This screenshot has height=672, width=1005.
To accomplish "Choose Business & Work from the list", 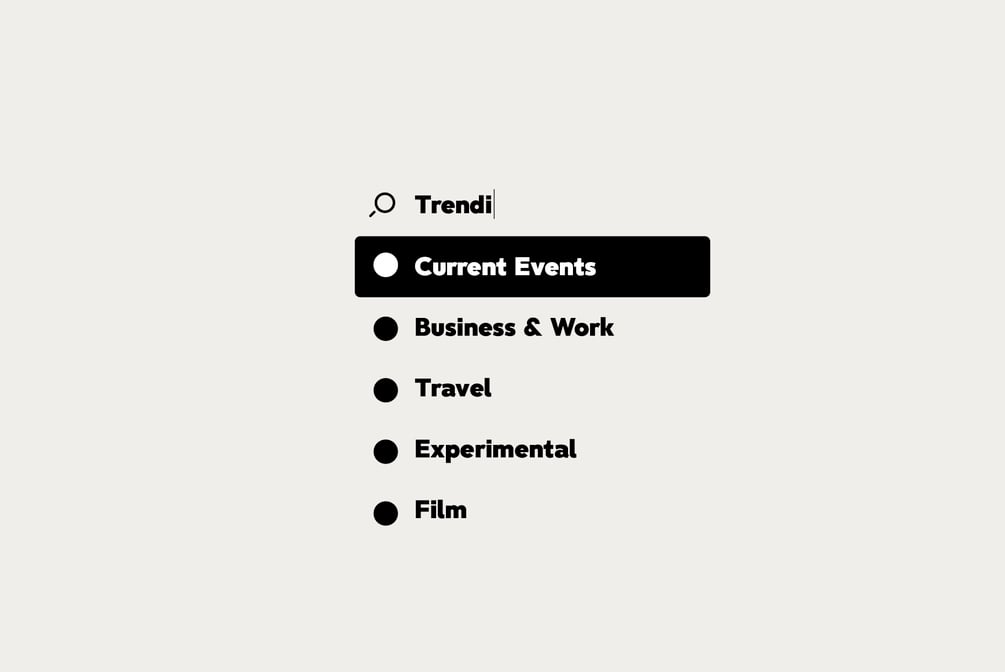I will [513, 328].
